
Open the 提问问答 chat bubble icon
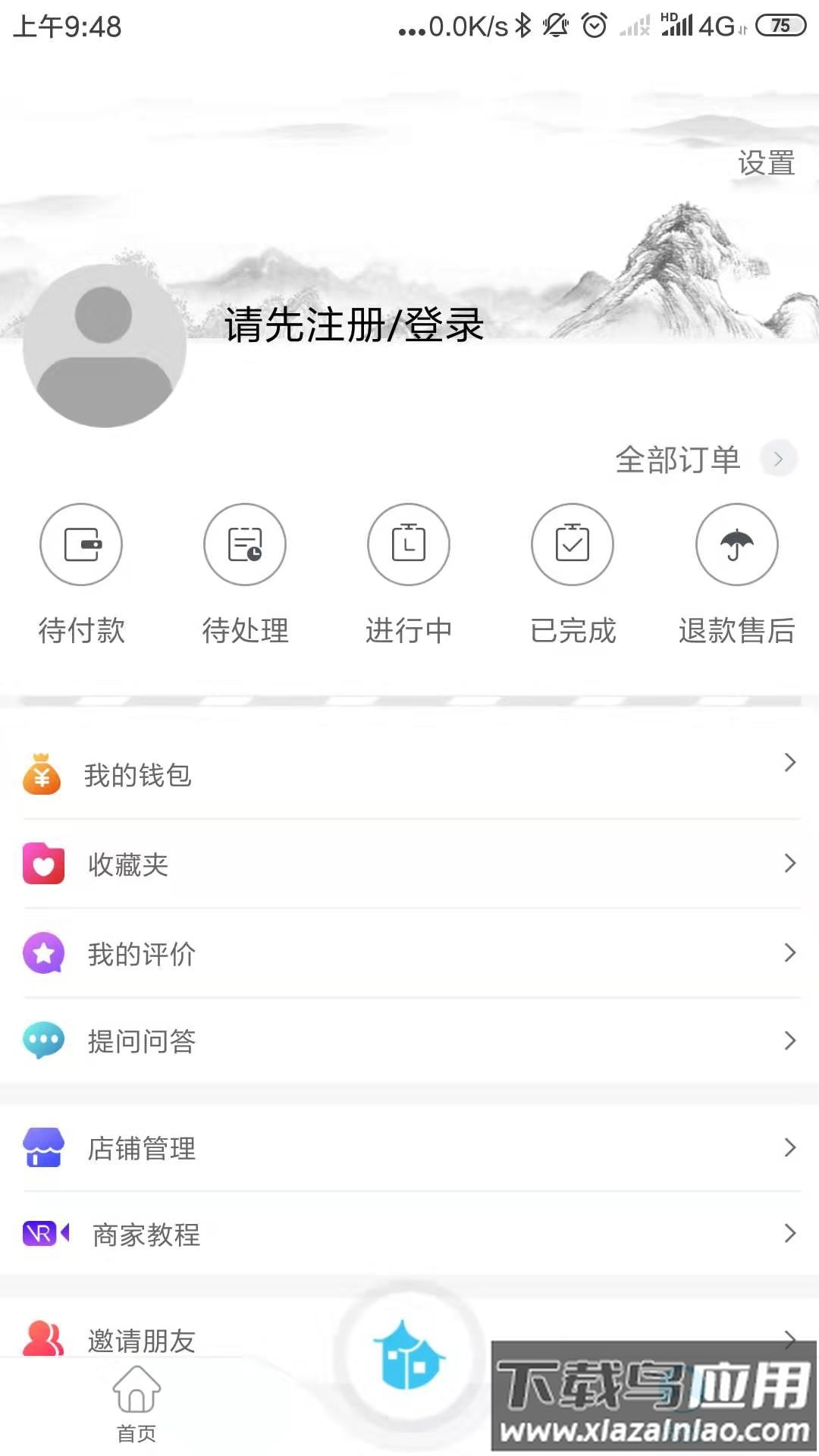[x=44, y=1041]
